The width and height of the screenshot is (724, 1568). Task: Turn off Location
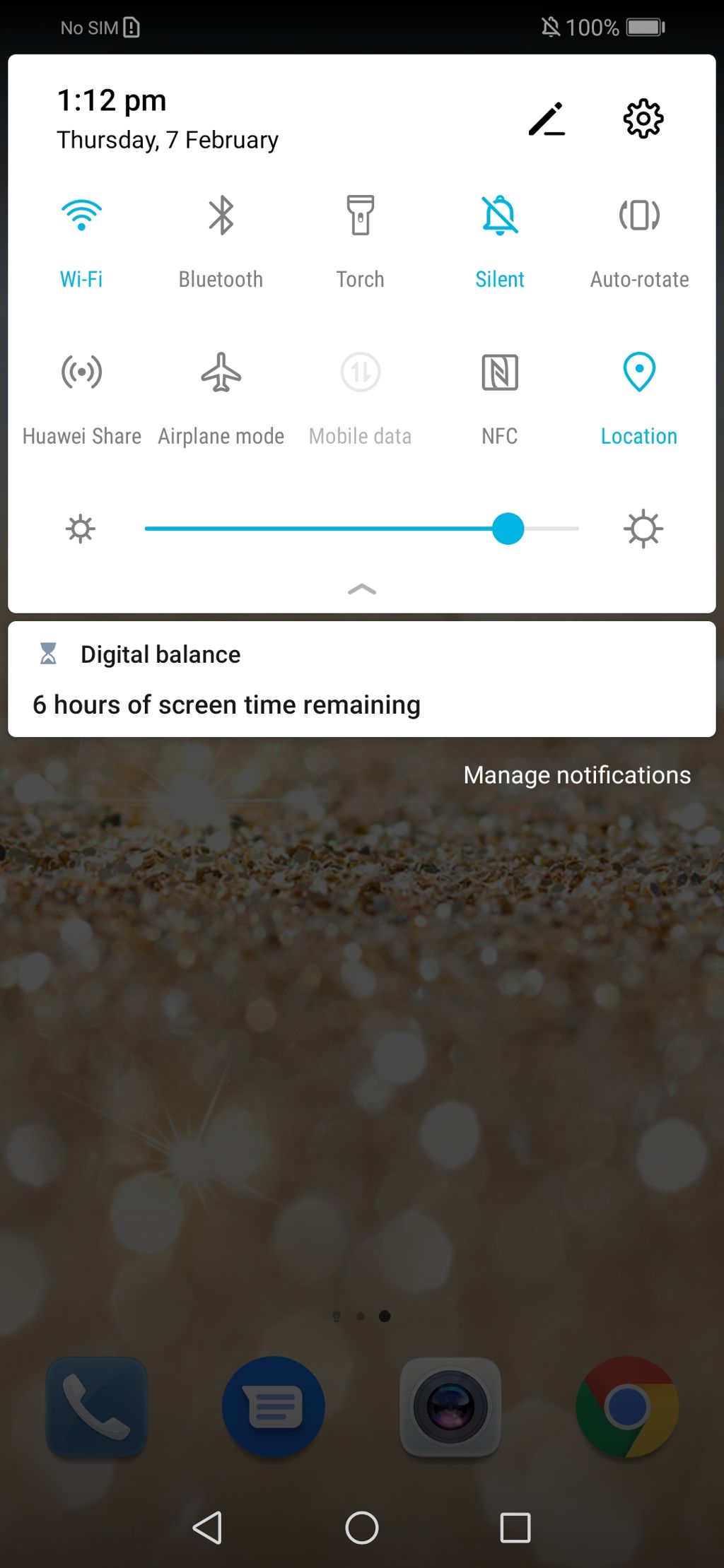(x=639, y=372)
